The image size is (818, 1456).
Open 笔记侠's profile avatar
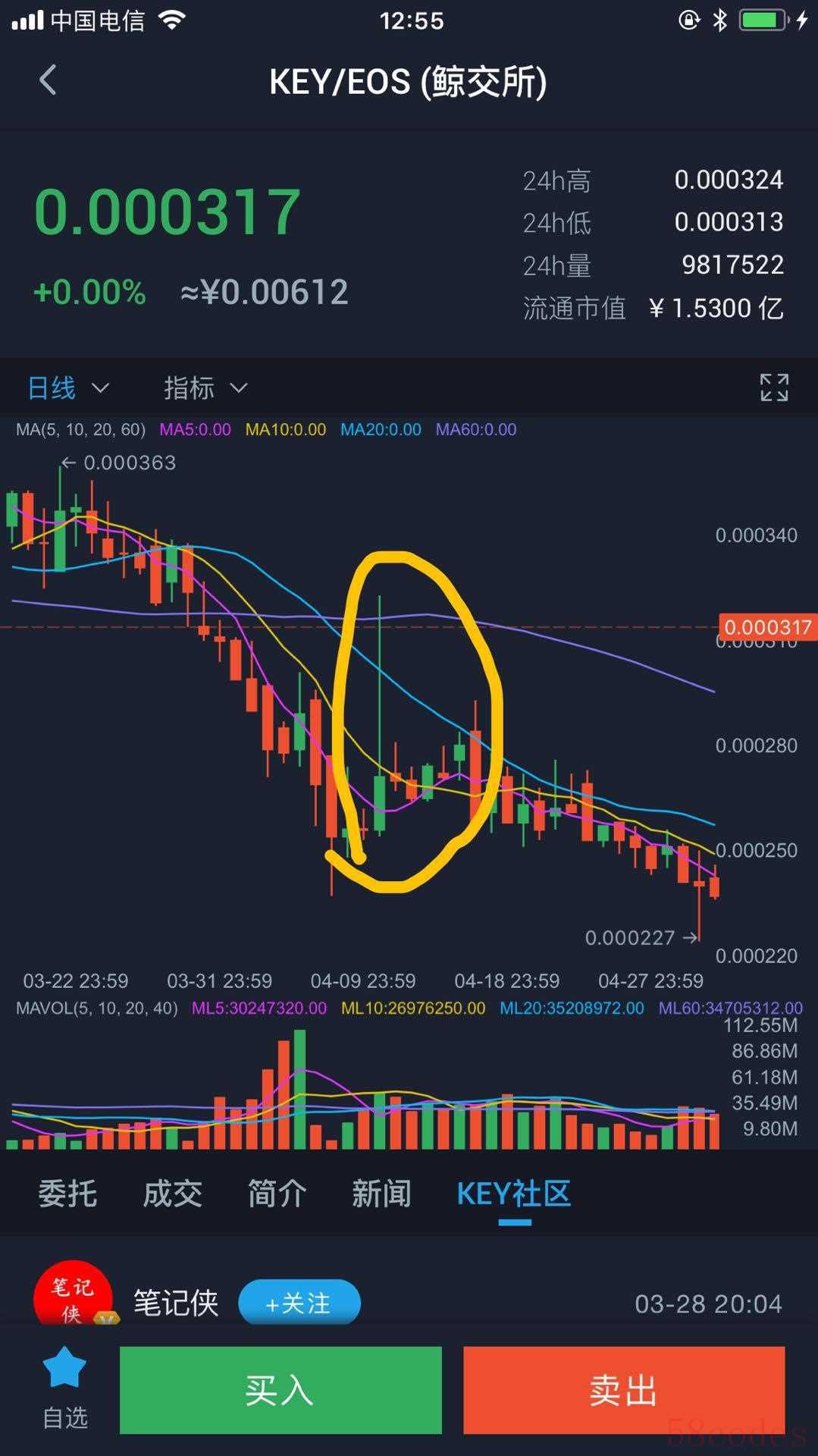coord(73,1293)
